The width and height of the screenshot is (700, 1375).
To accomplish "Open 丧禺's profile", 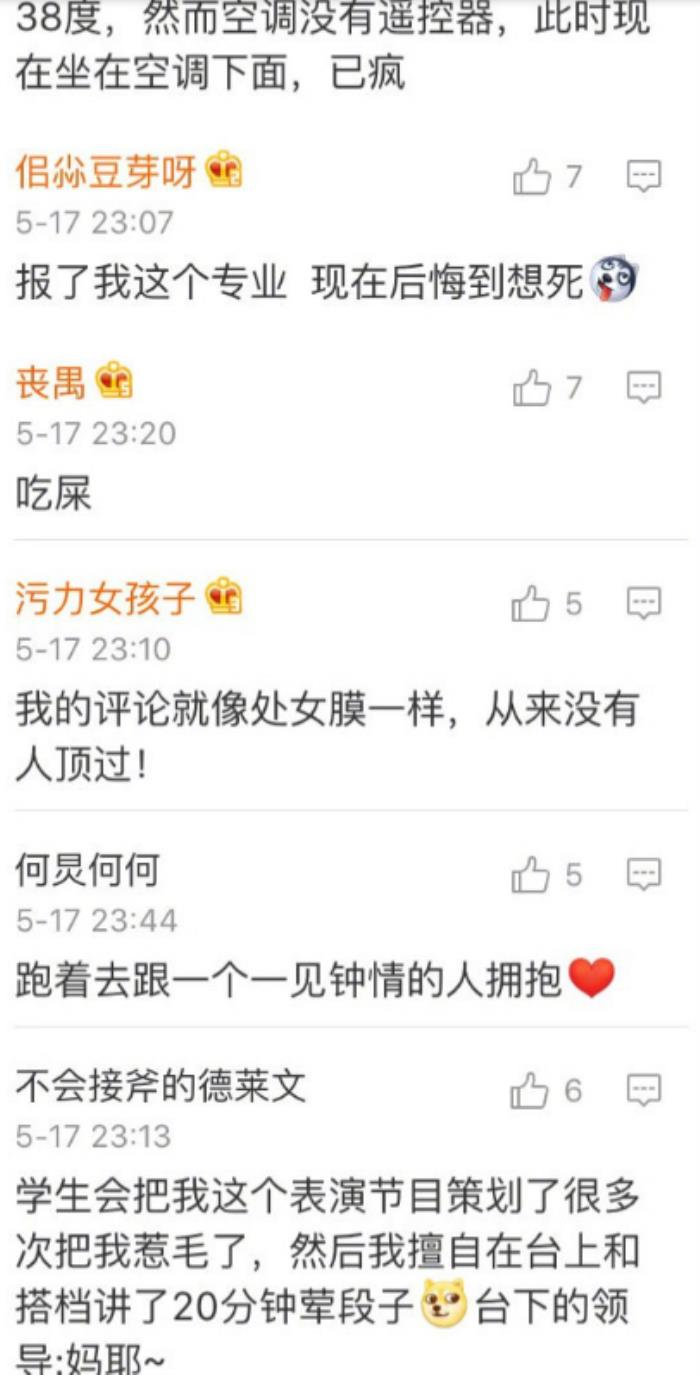I will point(52,382).
